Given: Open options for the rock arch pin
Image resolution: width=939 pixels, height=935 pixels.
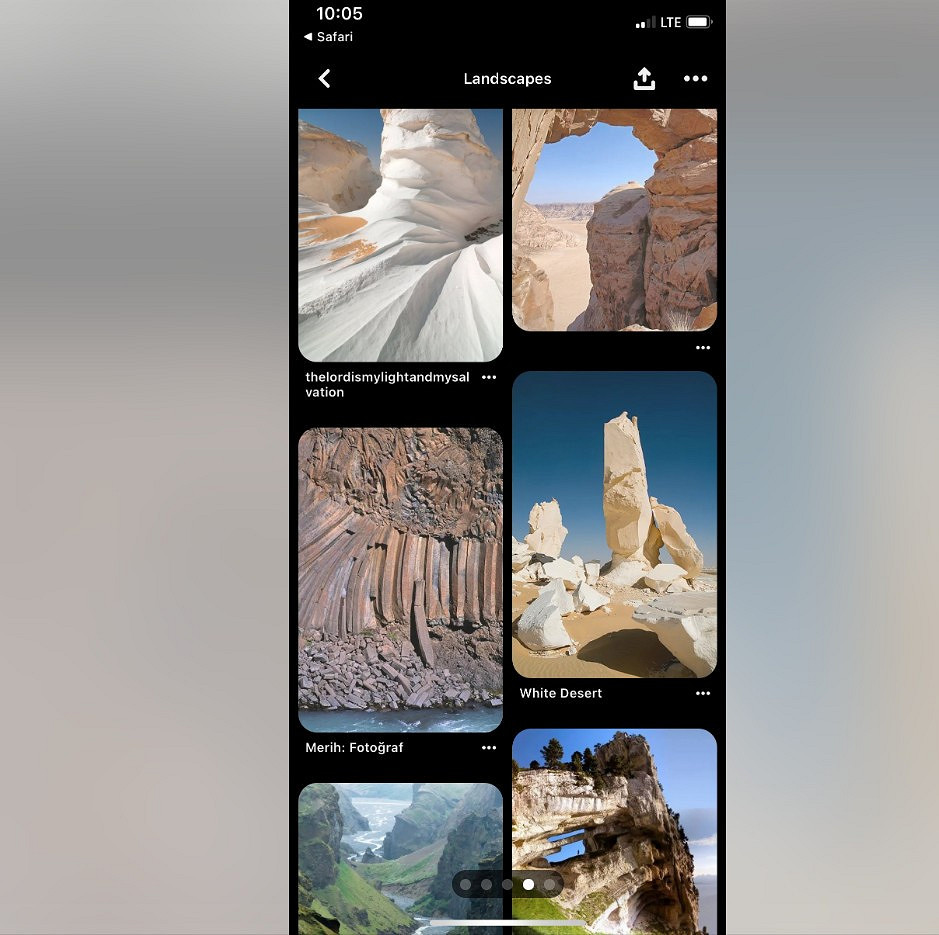Looking at the screenshot, I should coord(702,348).
